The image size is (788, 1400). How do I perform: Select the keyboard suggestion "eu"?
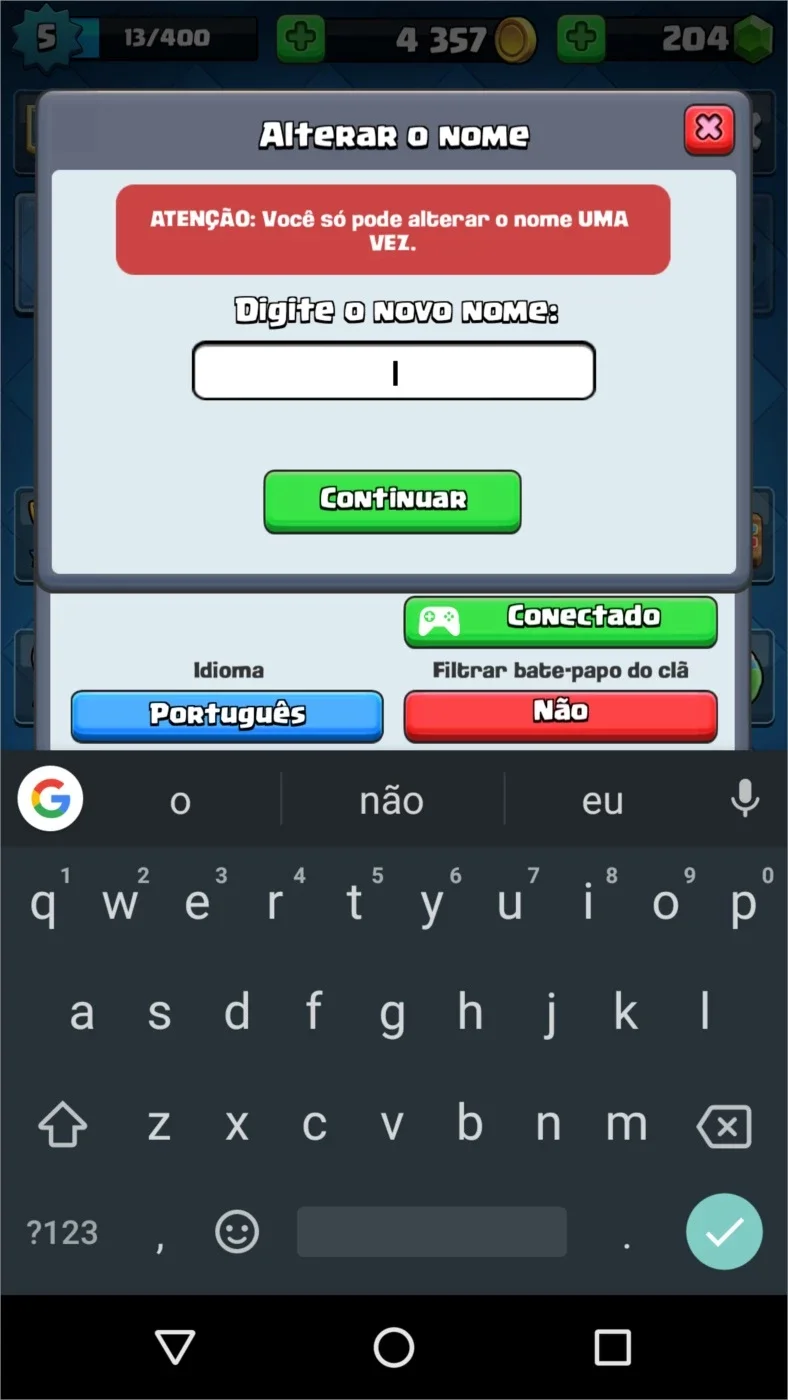click(603, 800)
